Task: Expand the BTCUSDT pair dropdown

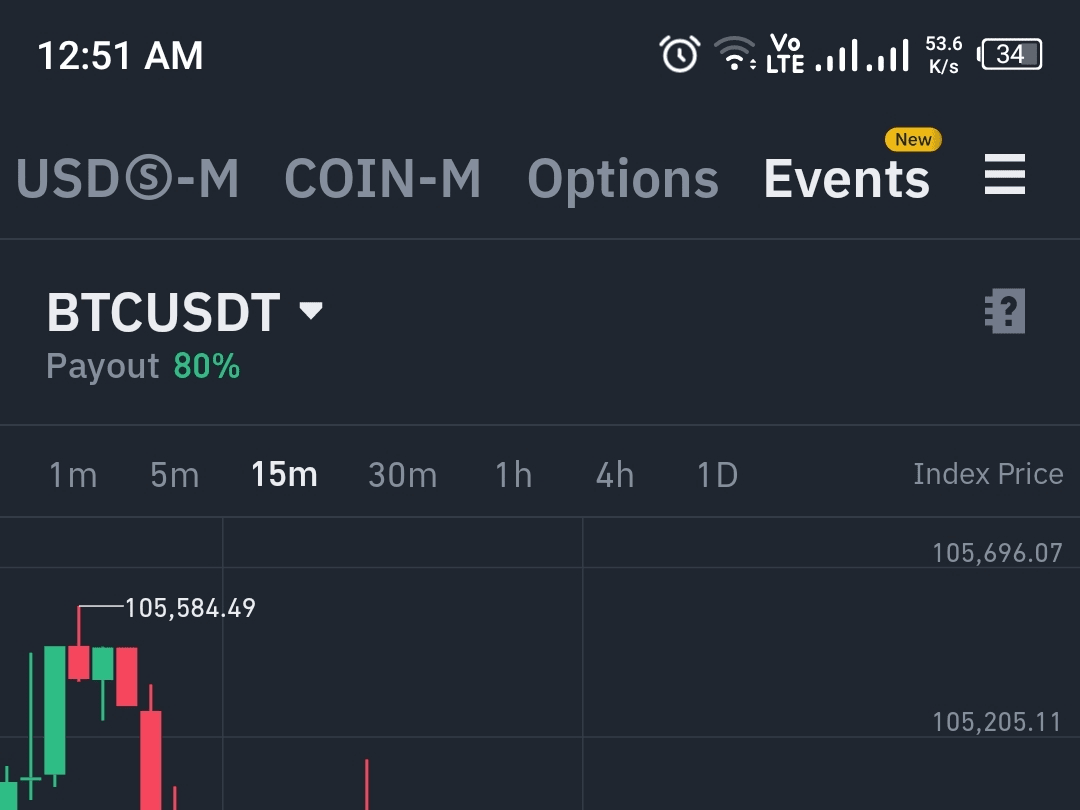Action: point(185,312)
